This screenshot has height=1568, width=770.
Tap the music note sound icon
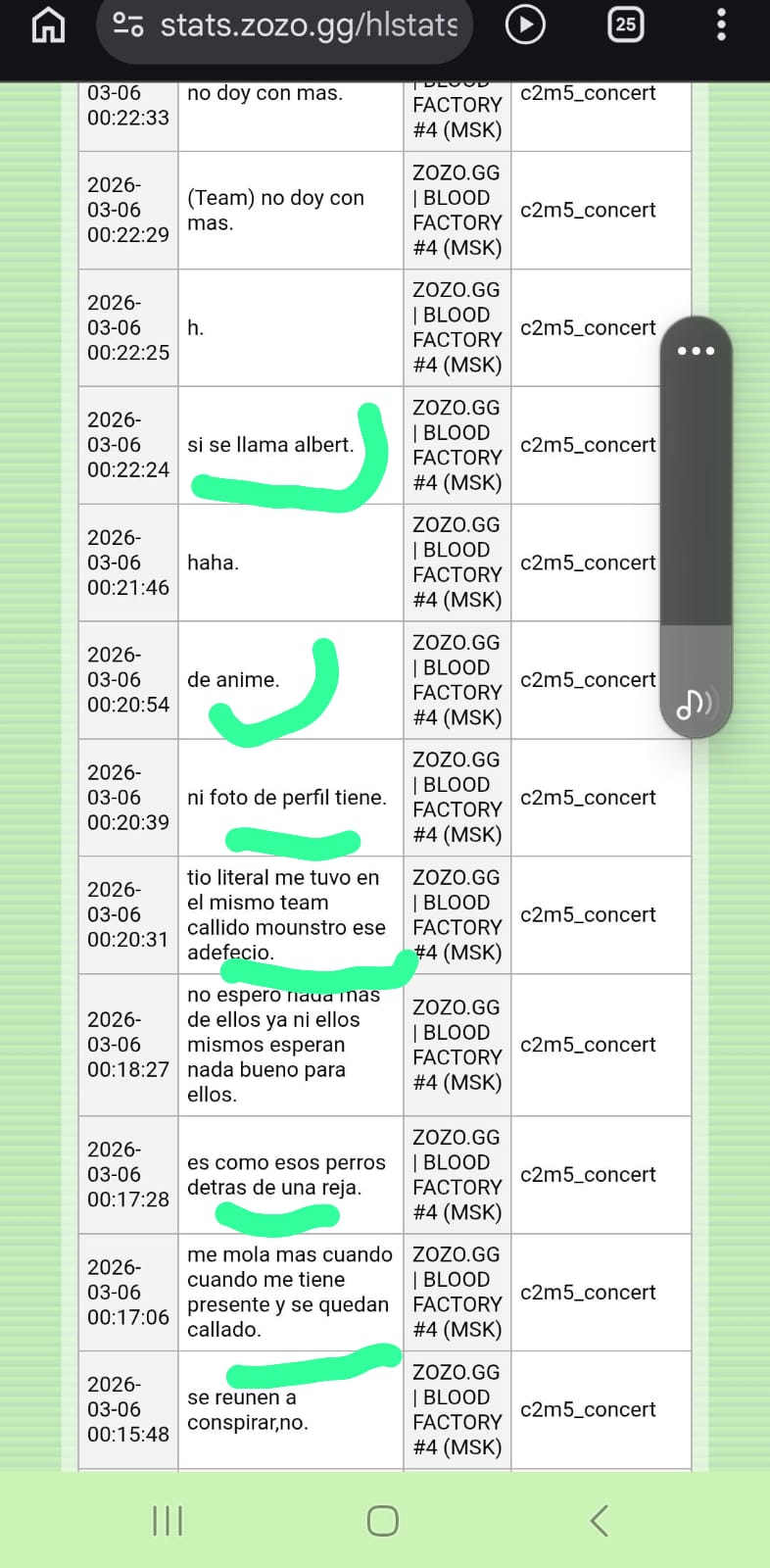(696, 703)
